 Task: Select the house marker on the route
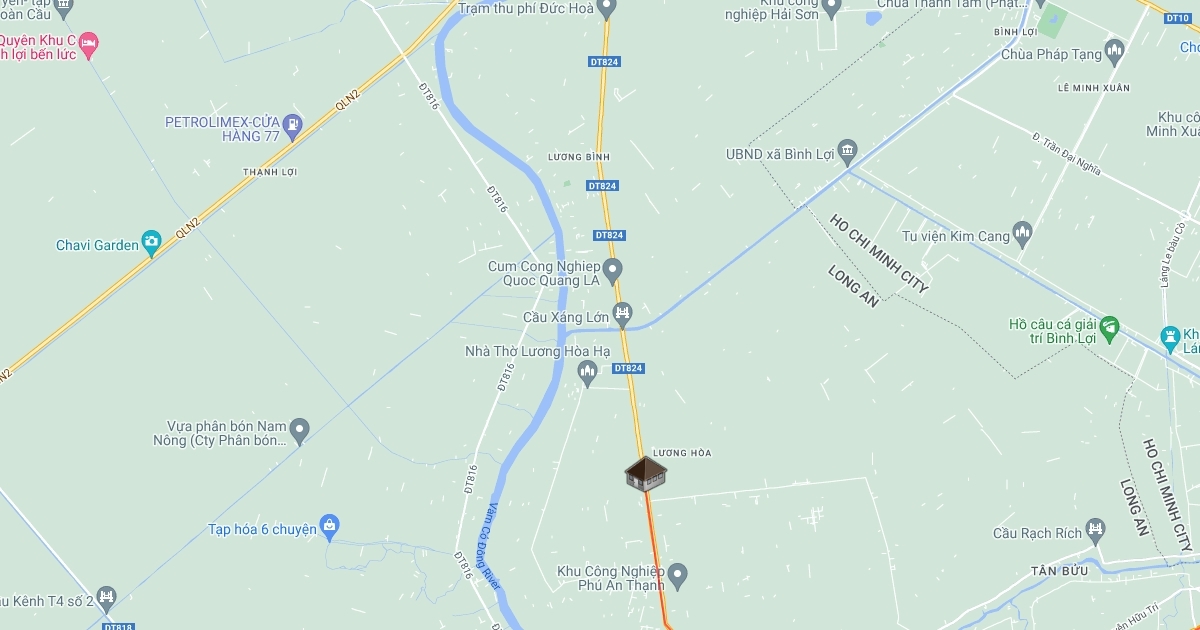(645, 475)
